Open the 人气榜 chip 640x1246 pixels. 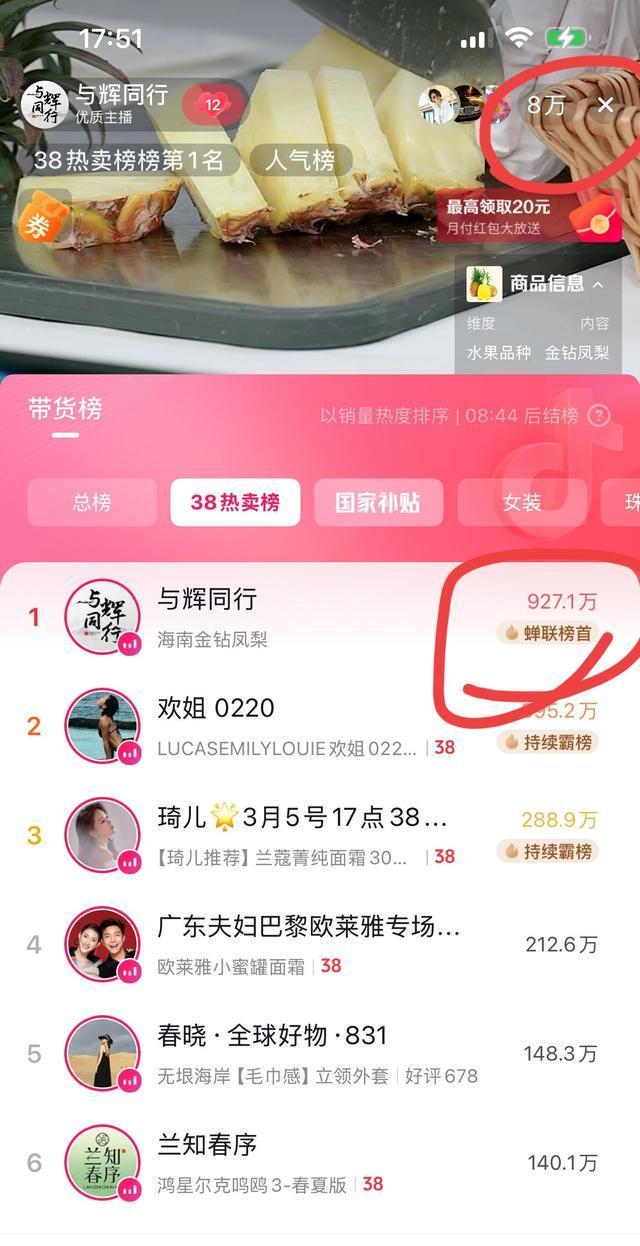300,160
